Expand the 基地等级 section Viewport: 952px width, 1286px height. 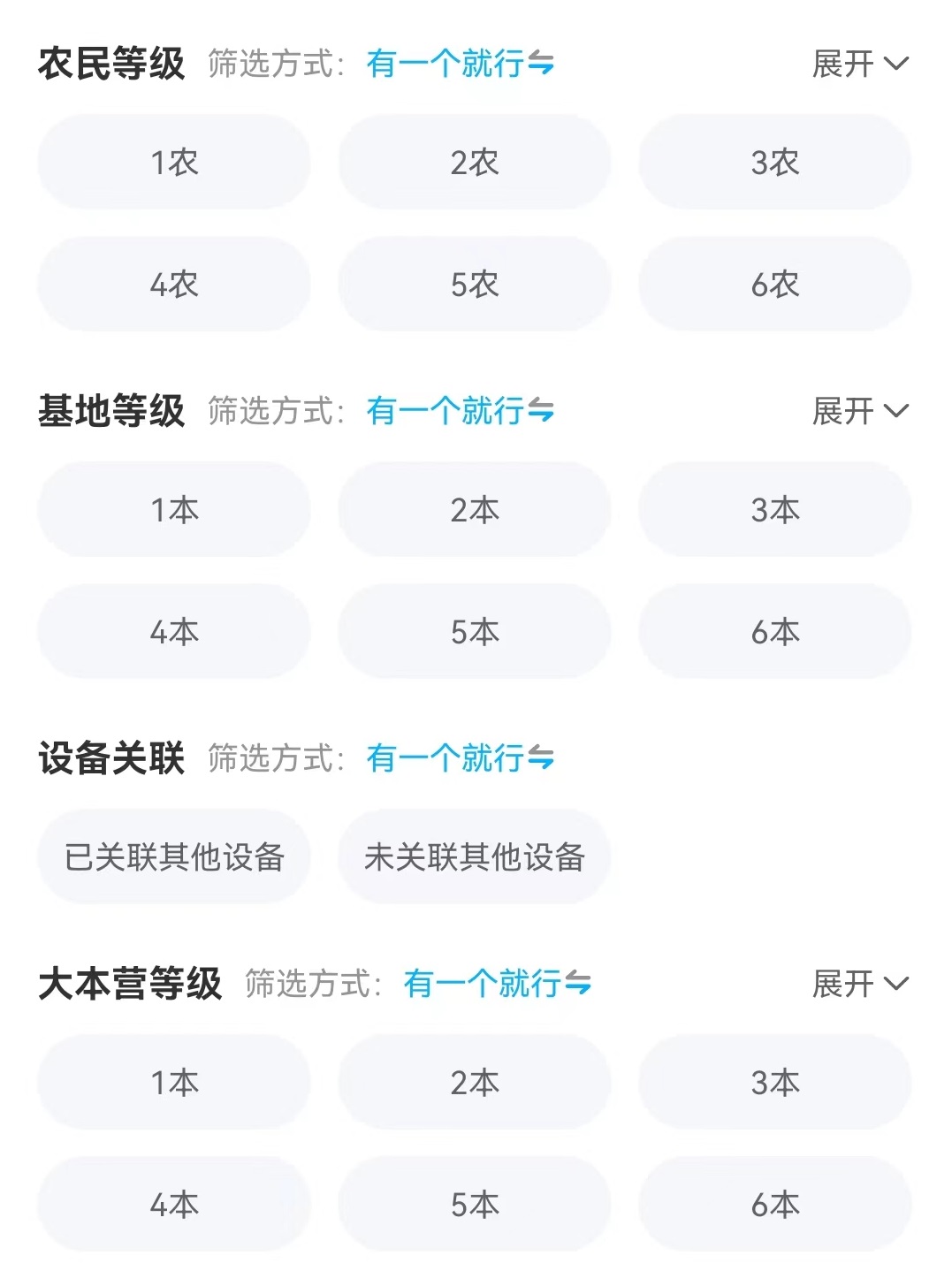coord(859,411)
